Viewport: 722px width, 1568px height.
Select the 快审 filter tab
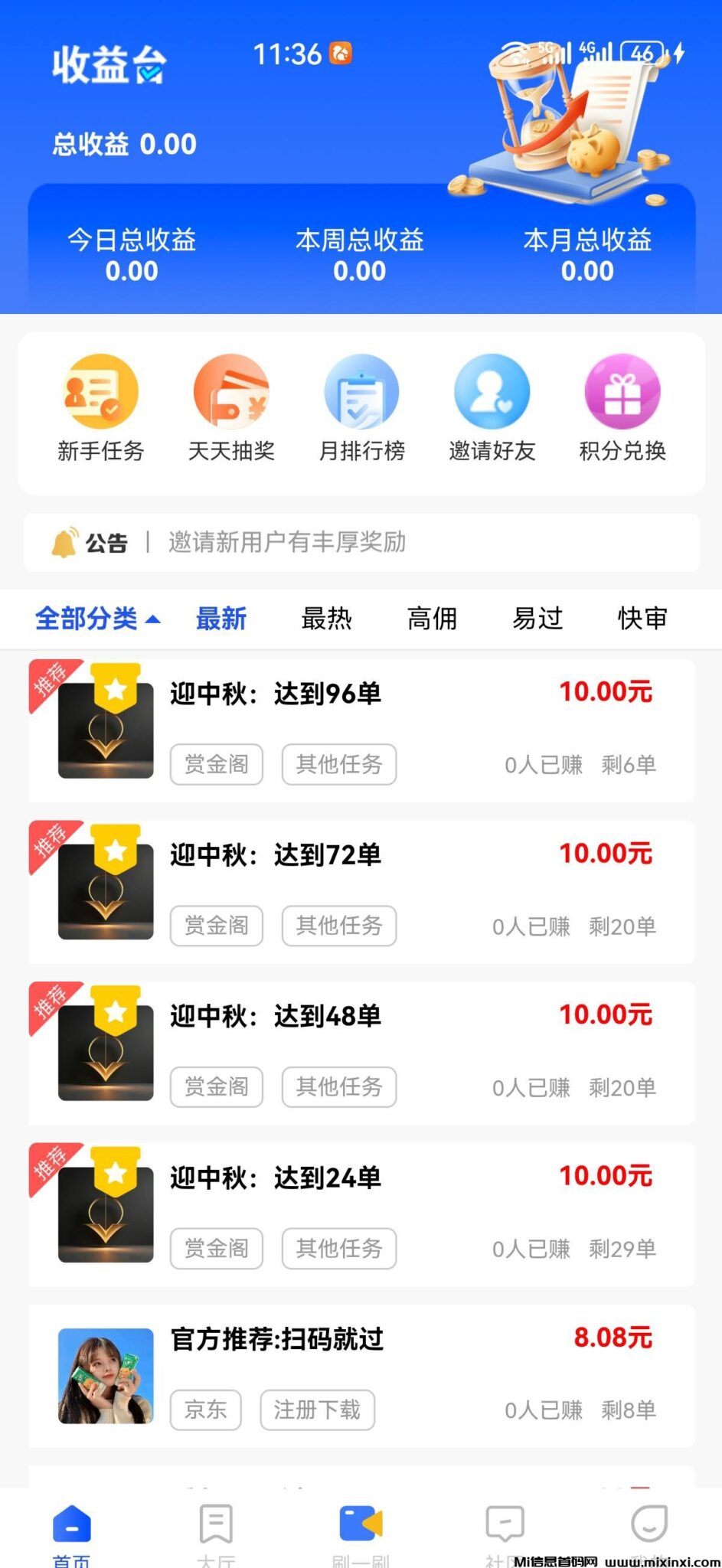(x=642, y=619)
